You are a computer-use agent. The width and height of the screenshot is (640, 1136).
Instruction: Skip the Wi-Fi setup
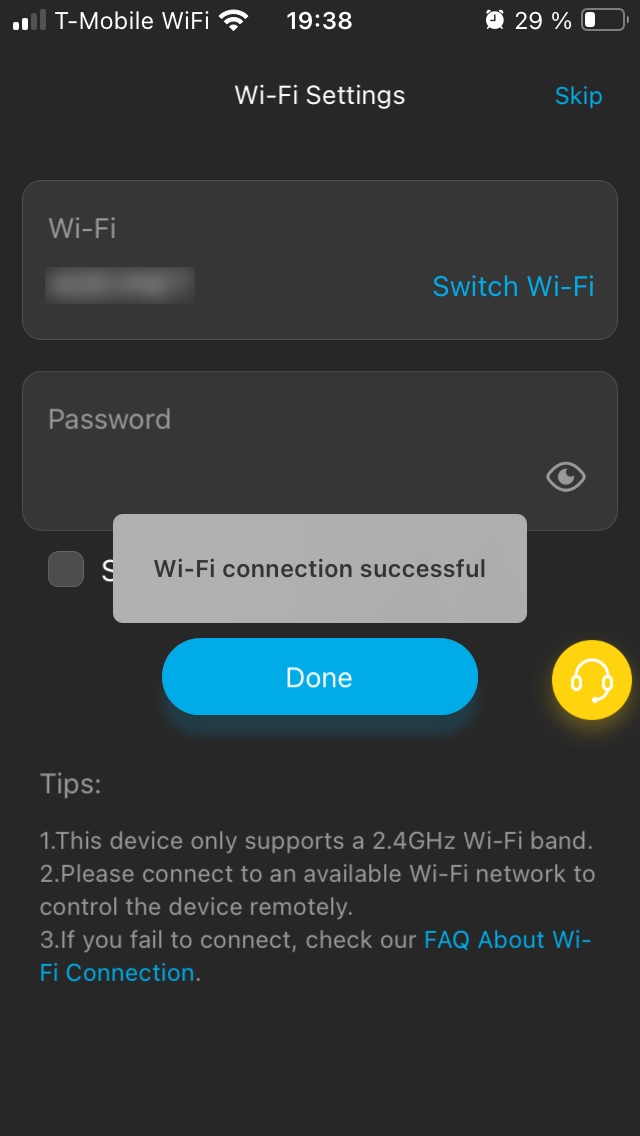578,96
